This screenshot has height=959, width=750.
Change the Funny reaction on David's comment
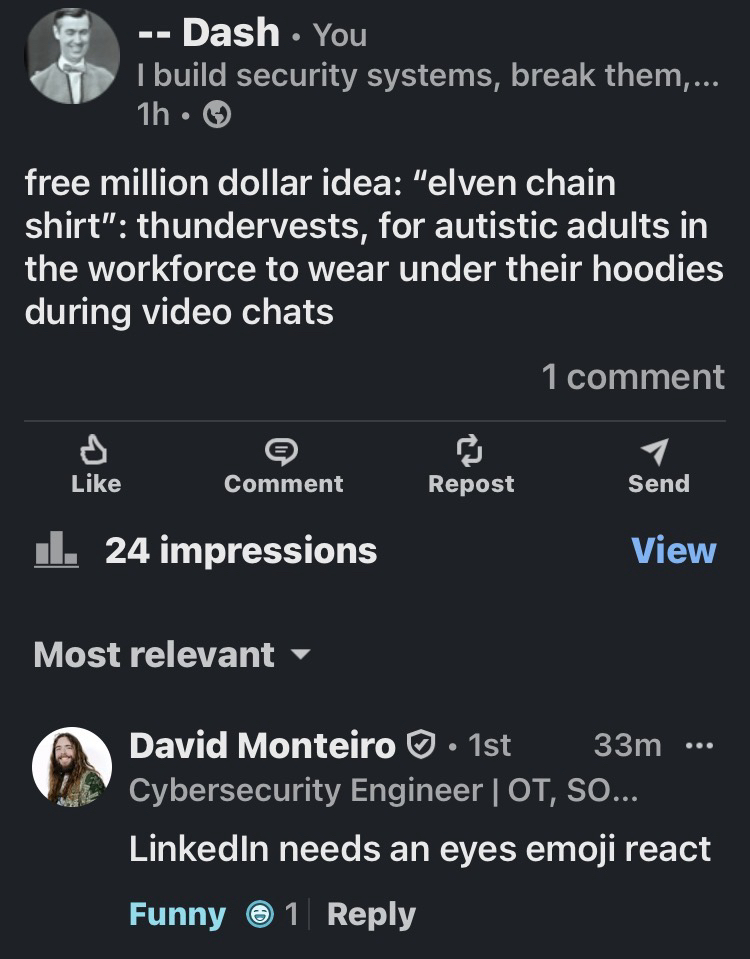tap(177, 914)
